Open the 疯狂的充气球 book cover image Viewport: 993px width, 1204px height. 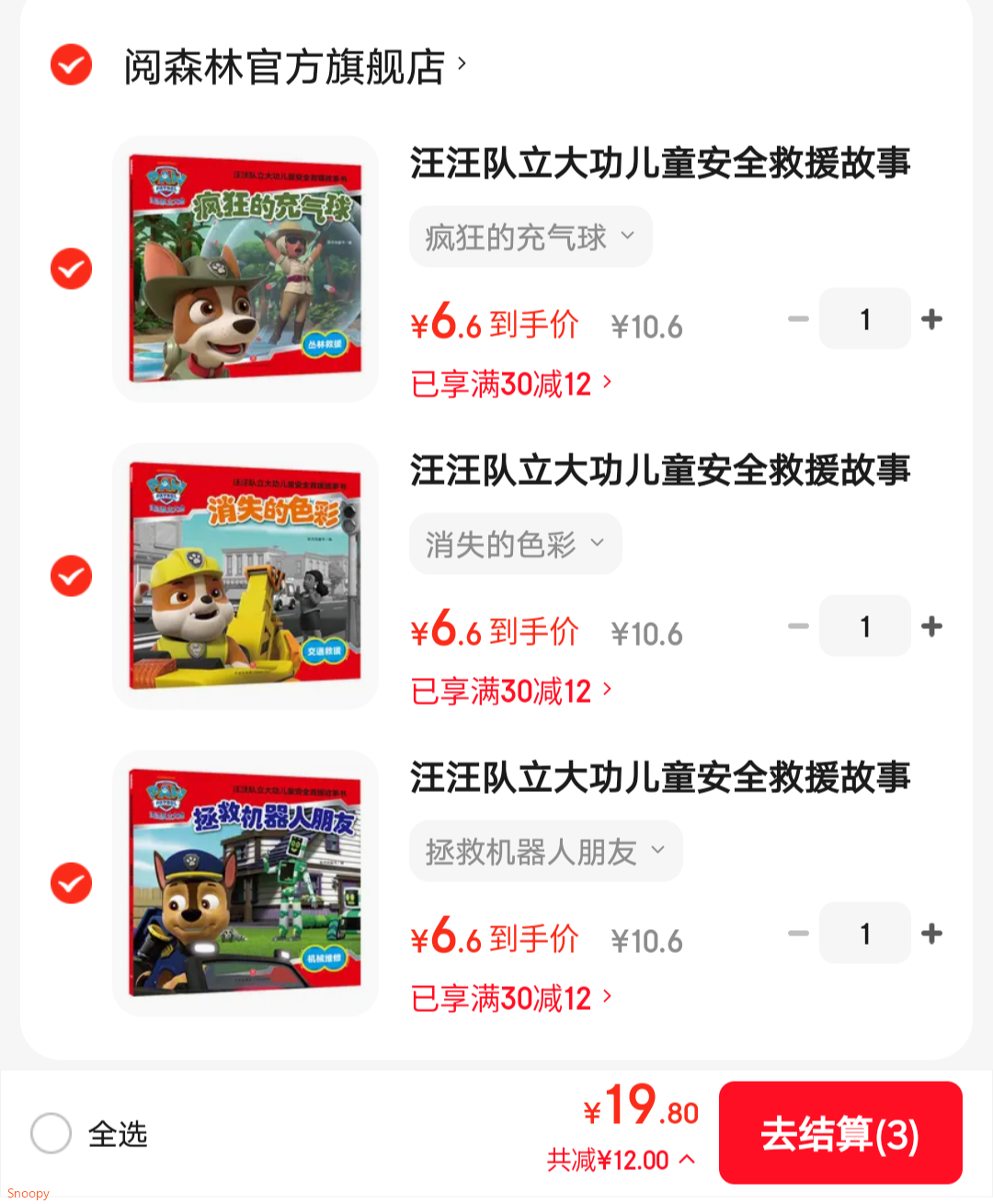[x=245, y=269]
